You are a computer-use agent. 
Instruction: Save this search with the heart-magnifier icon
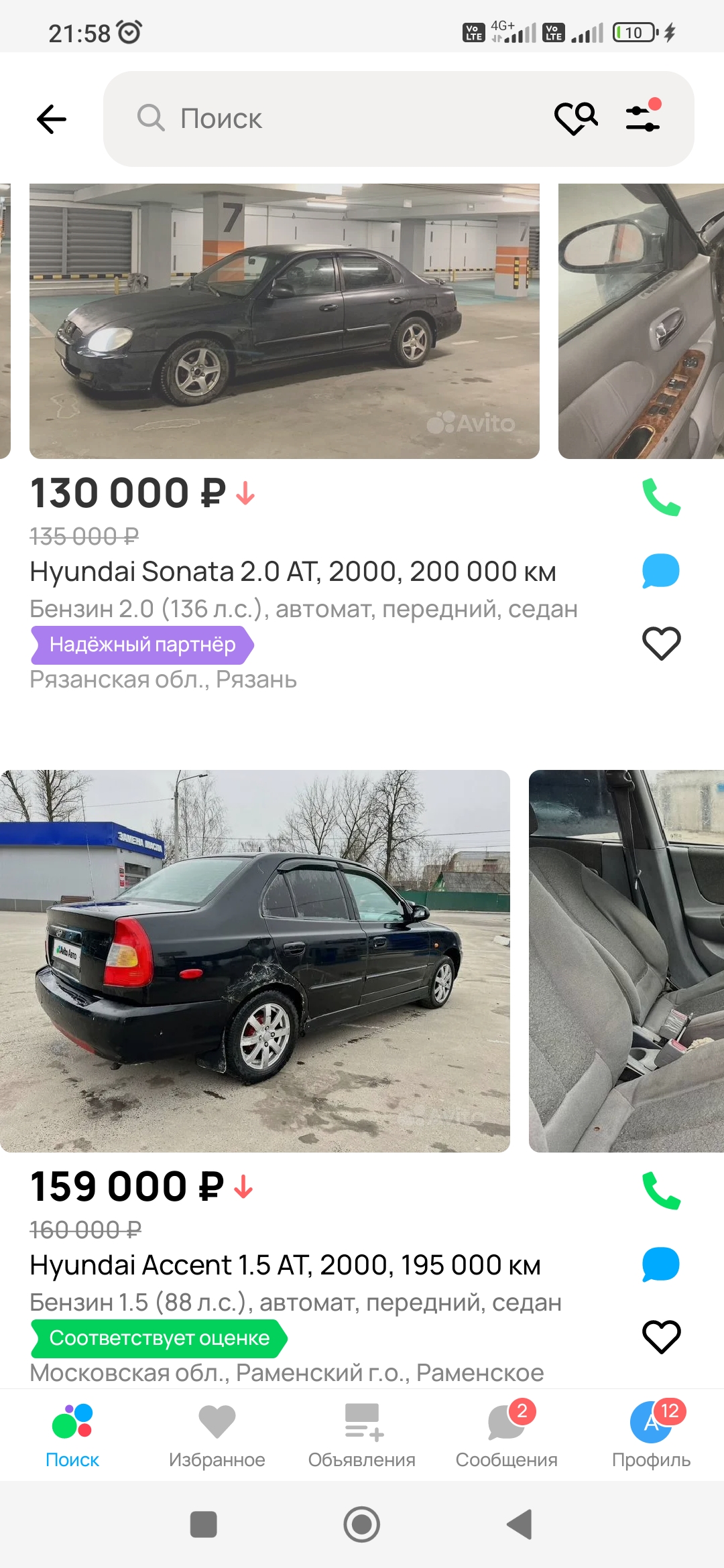(576, 119)
